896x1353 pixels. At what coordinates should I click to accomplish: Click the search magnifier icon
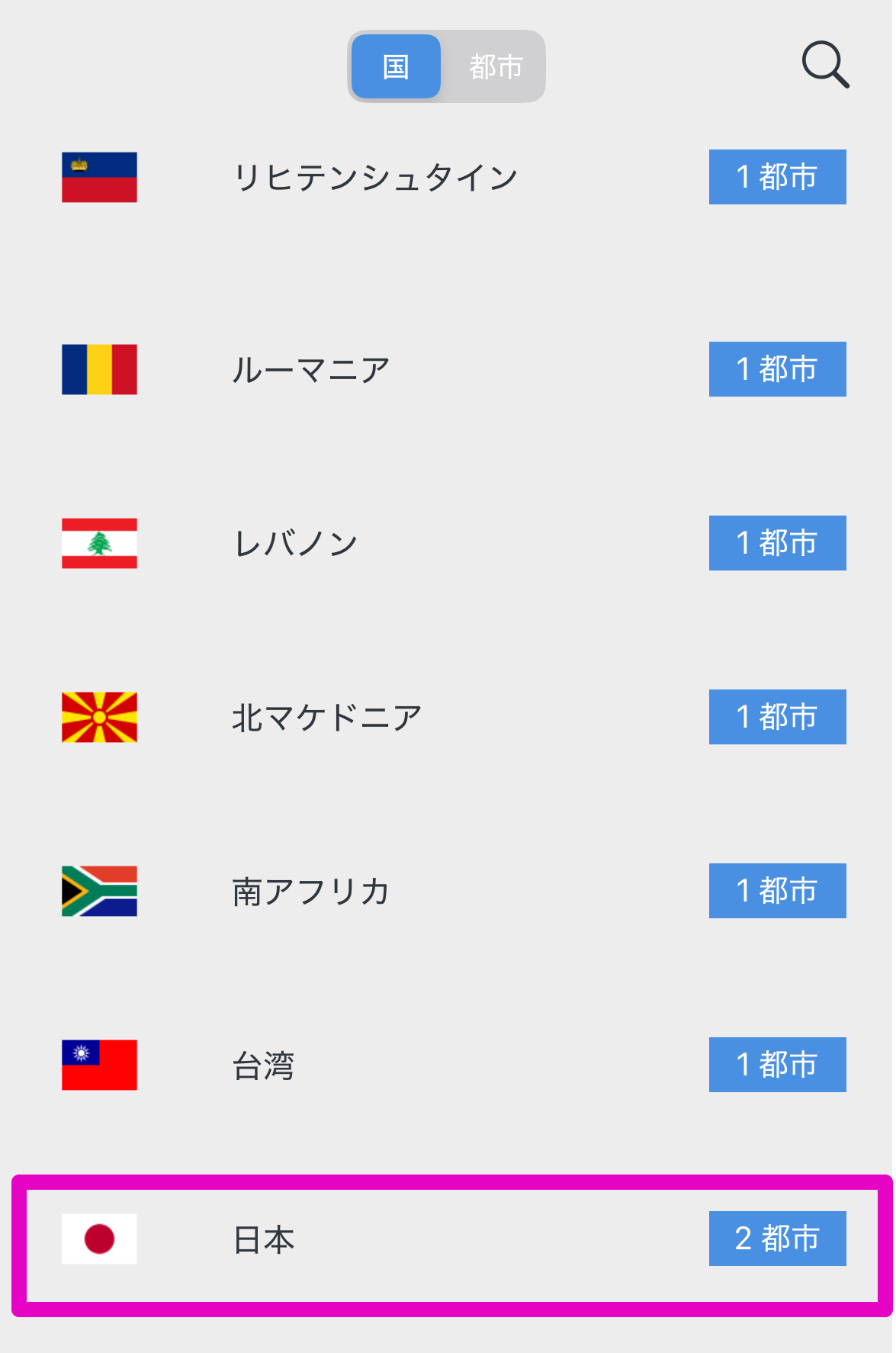pos(827,65)
